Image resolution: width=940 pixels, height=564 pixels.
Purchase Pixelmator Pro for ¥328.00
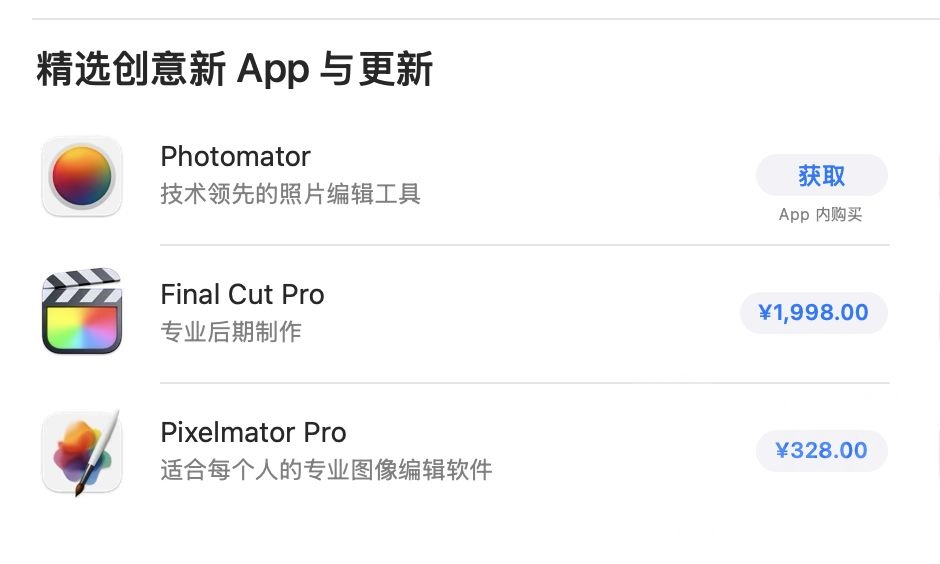[x=821, y=450]
